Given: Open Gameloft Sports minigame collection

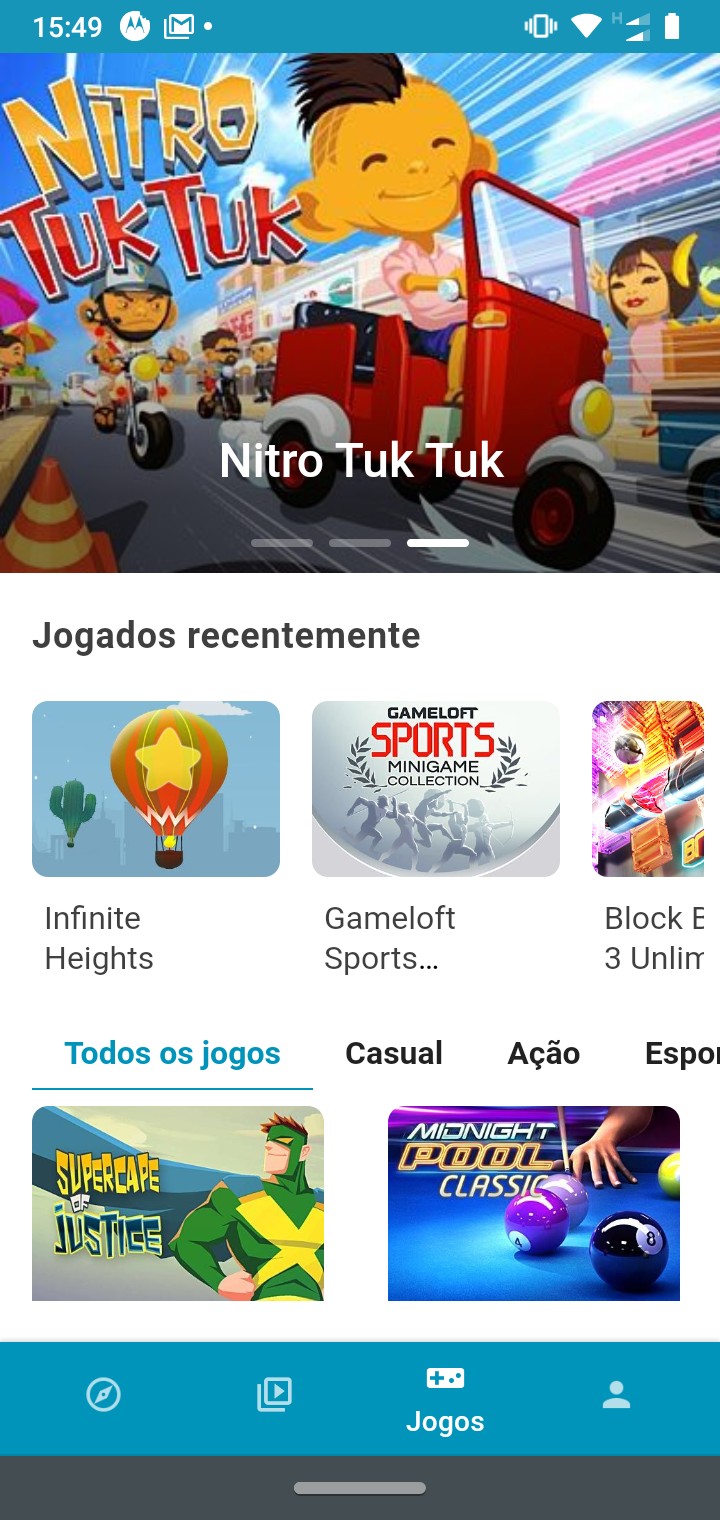Looking at the screenshot, I should pyautogui.click(x=436, y=789).
